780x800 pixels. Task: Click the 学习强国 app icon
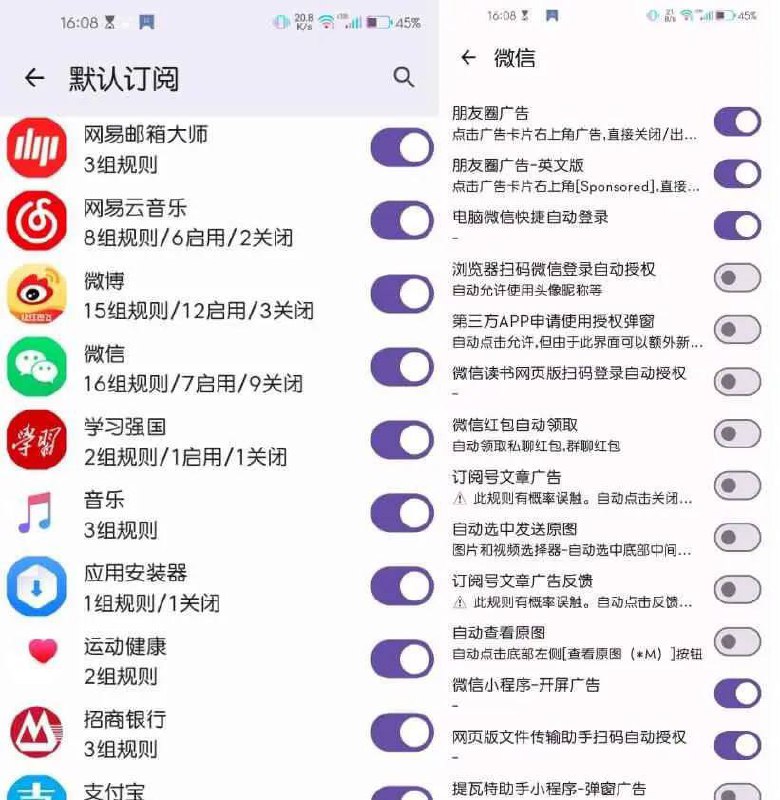coord(37,439)
